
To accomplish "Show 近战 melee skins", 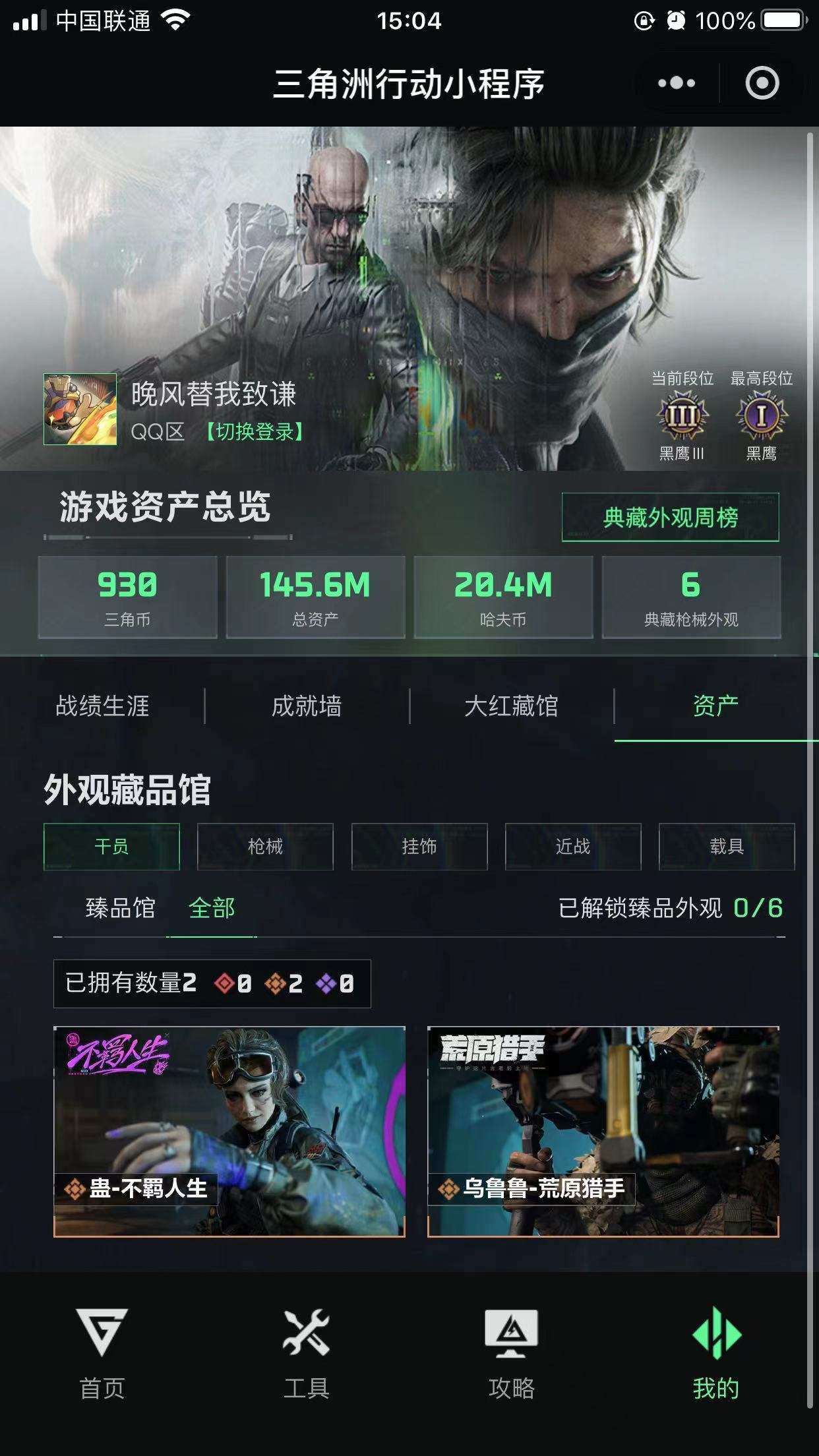I will click(573, 847).
